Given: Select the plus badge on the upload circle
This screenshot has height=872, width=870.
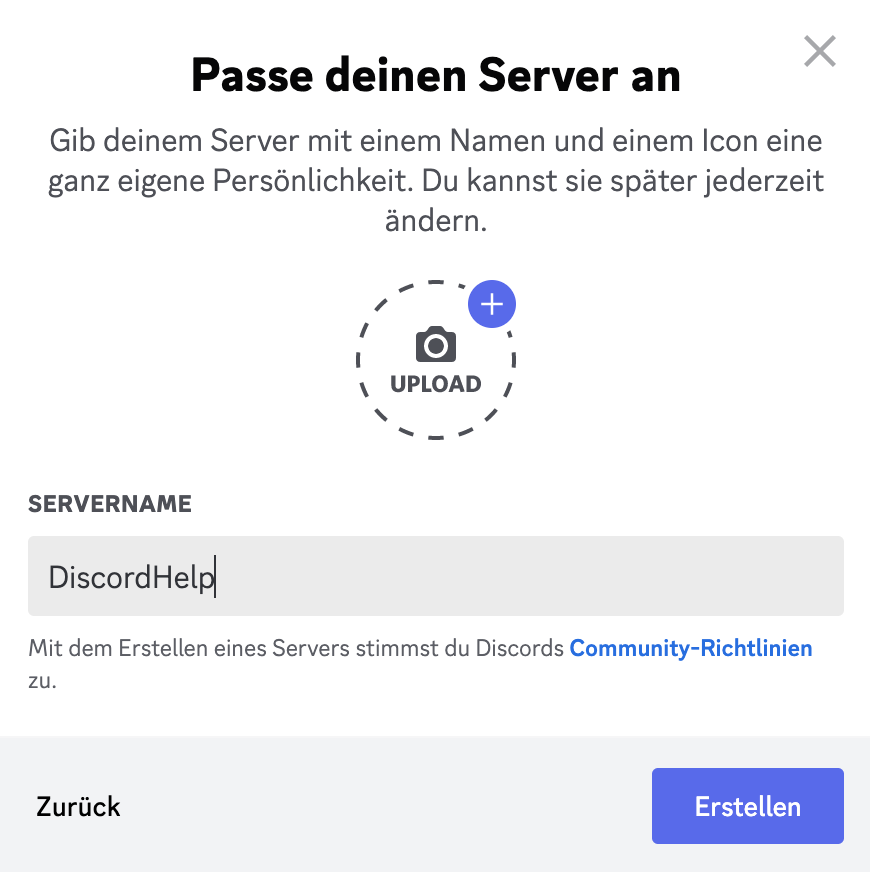Looking at the screenshot, I should coord(491,303).
